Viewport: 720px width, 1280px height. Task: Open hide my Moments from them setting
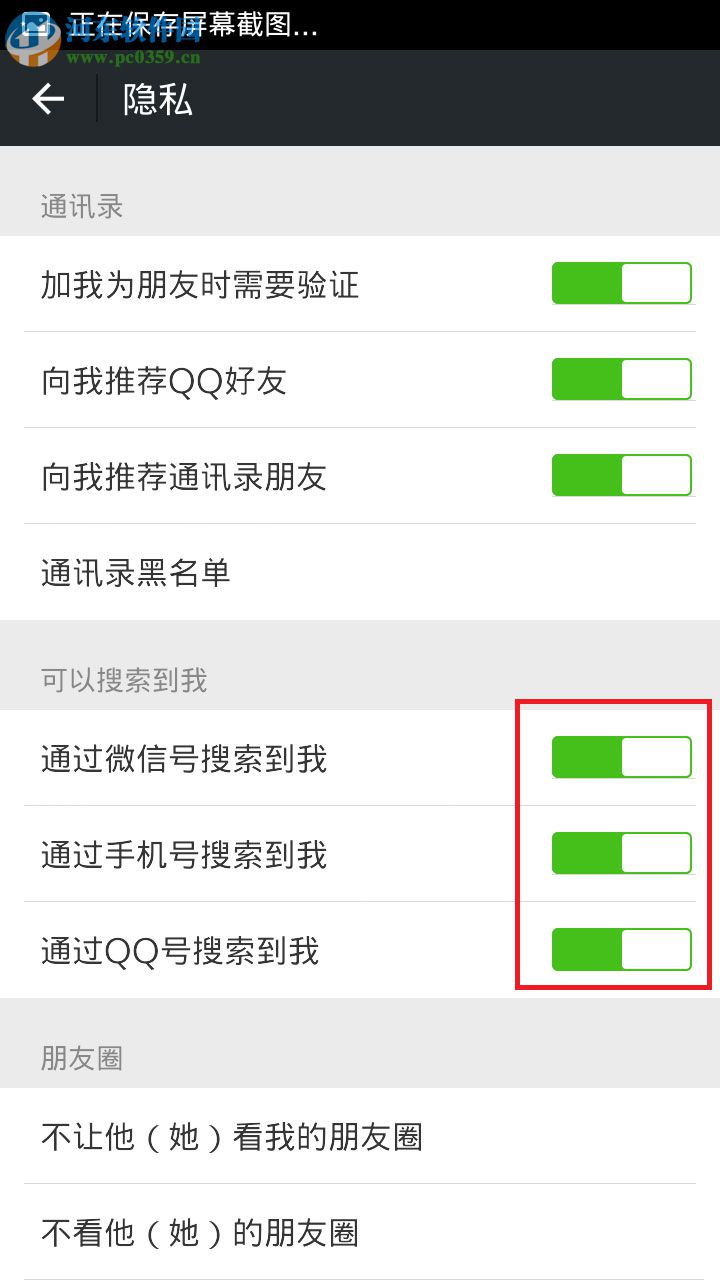[x=232, y=1137]
